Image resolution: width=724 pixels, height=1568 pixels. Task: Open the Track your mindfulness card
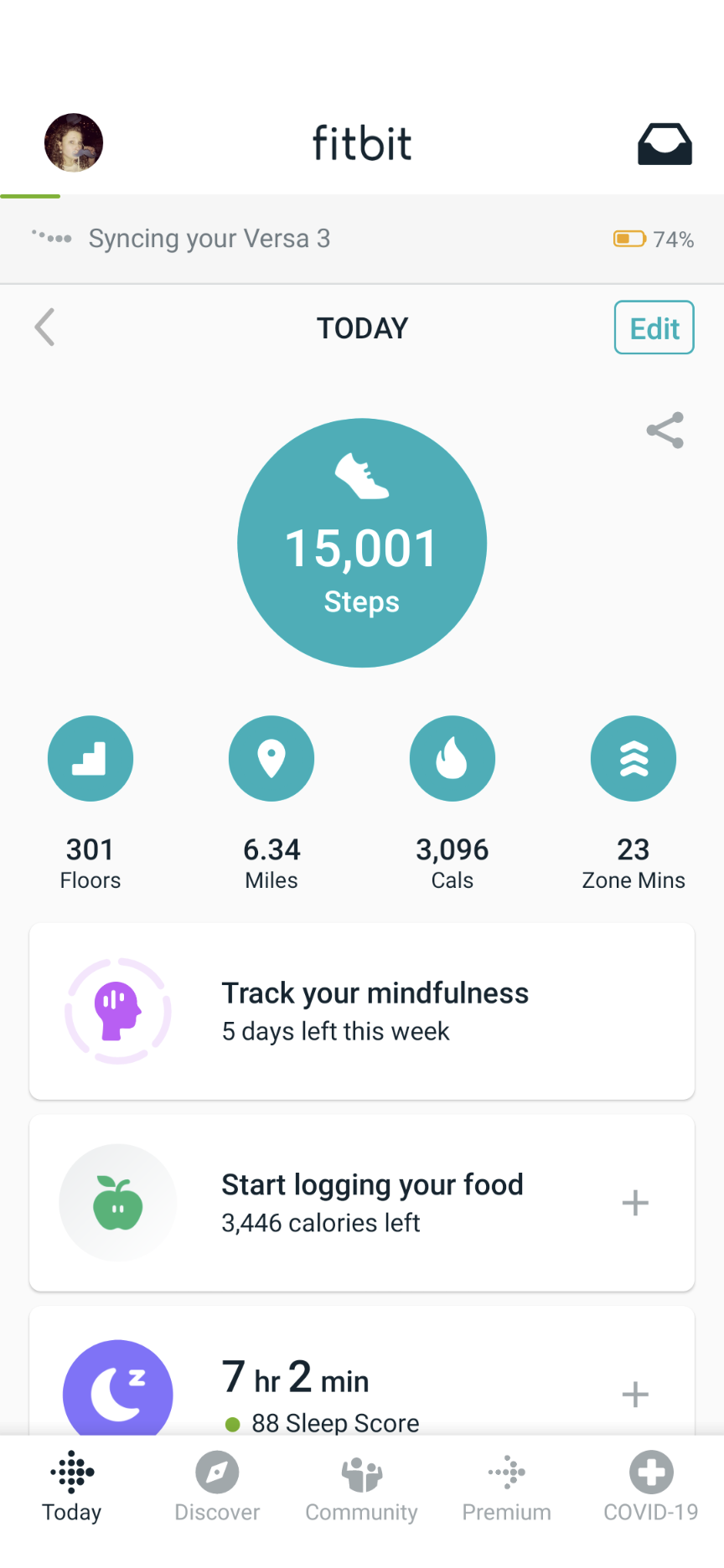(x=362, y=1011)
